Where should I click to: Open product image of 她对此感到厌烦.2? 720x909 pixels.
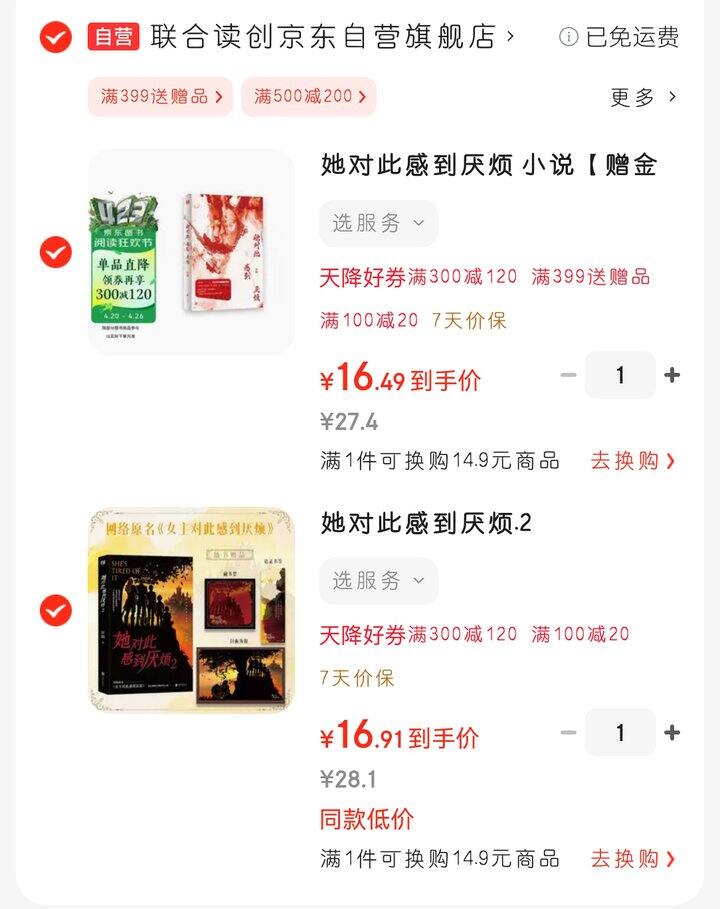191,609
